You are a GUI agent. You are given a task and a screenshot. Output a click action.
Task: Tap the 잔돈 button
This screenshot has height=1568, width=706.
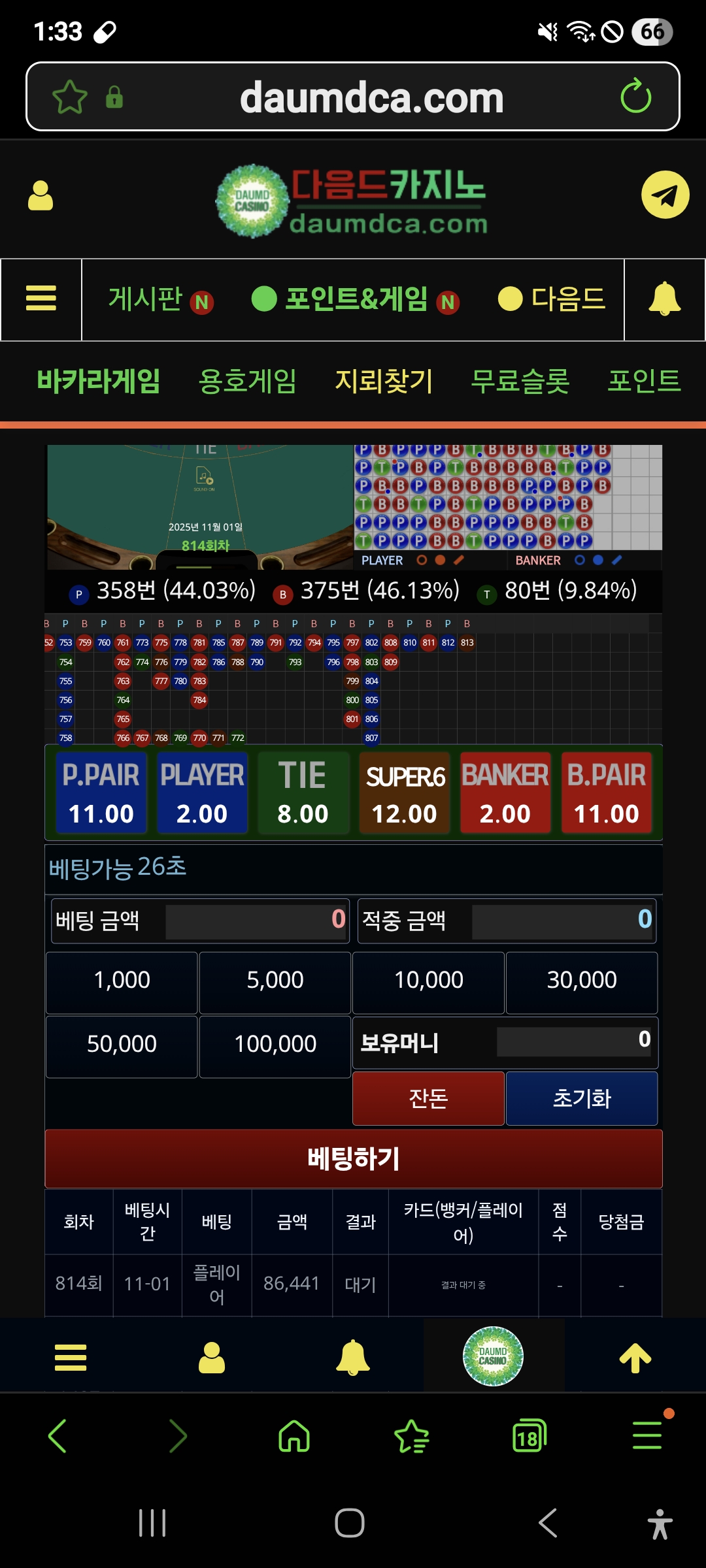(428, 1098)
